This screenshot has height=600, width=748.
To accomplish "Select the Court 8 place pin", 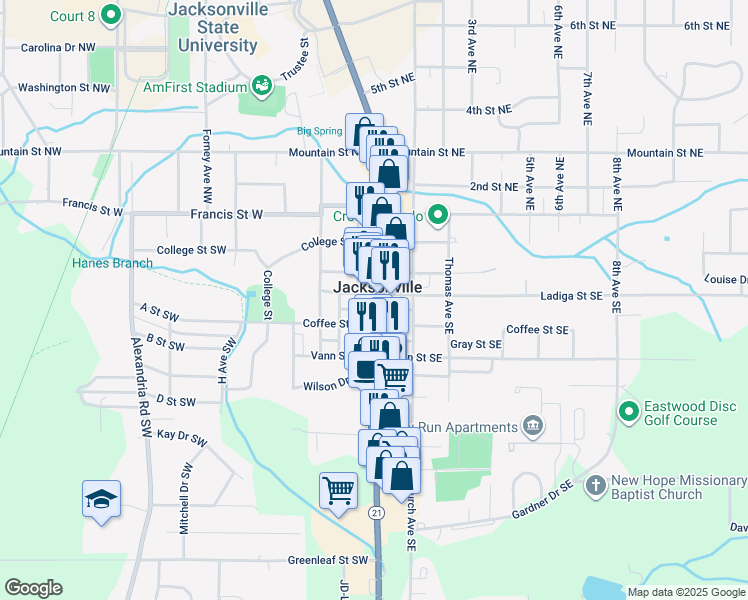I will [x=112, y=15].
